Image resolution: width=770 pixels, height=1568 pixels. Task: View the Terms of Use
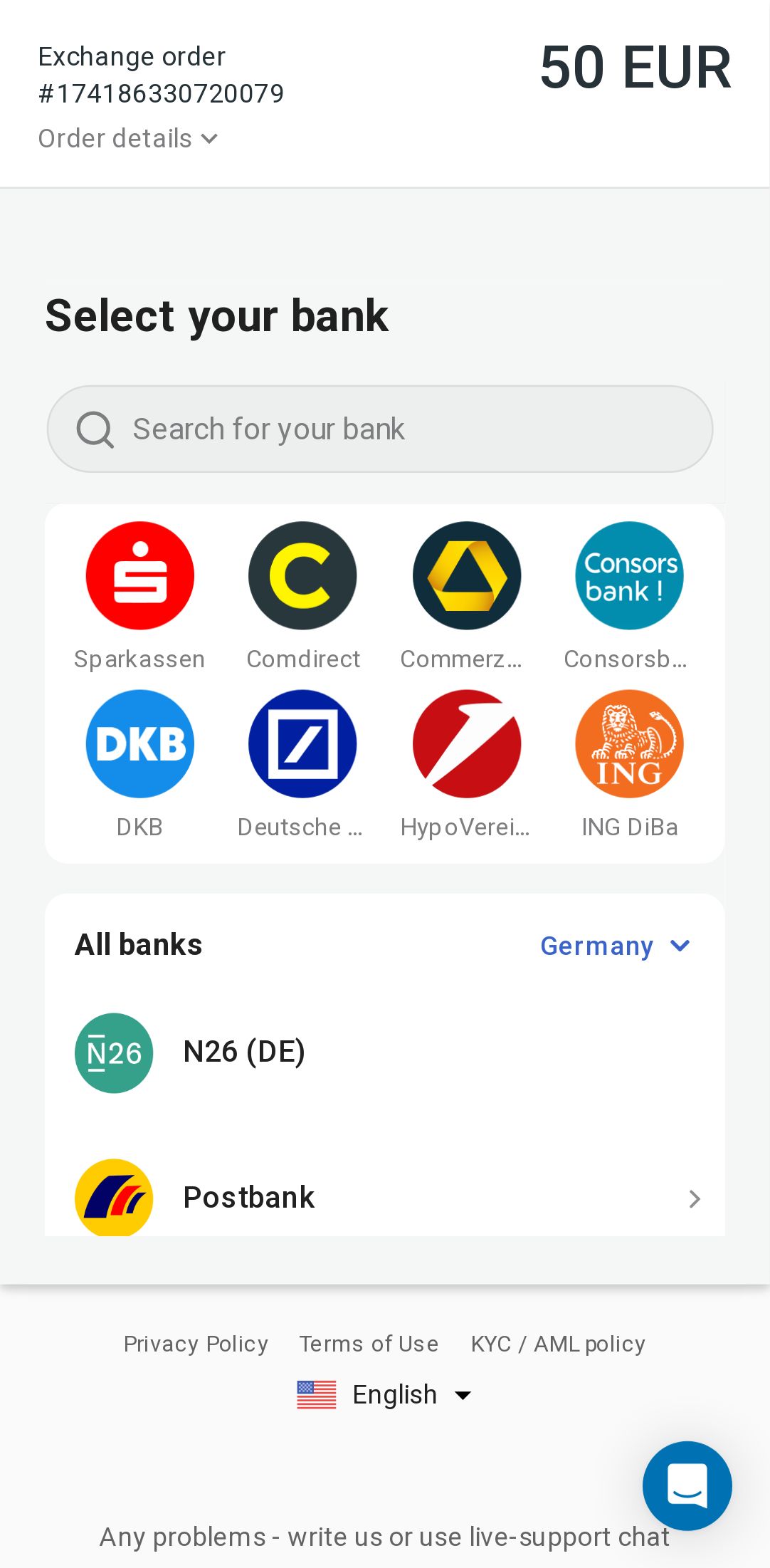pos(369,1344)
